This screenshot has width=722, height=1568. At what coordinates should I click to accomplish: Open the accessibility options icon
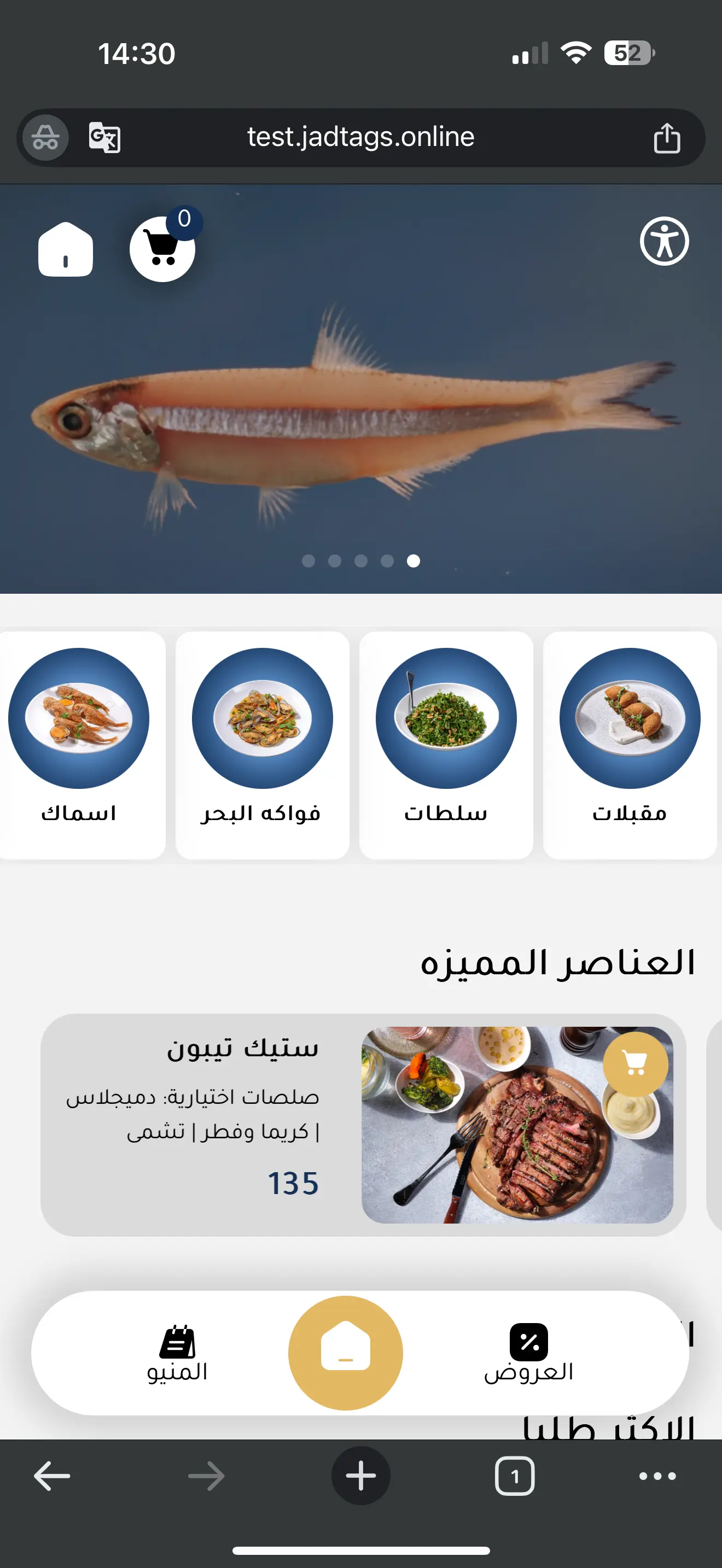(x=663, y=241)
